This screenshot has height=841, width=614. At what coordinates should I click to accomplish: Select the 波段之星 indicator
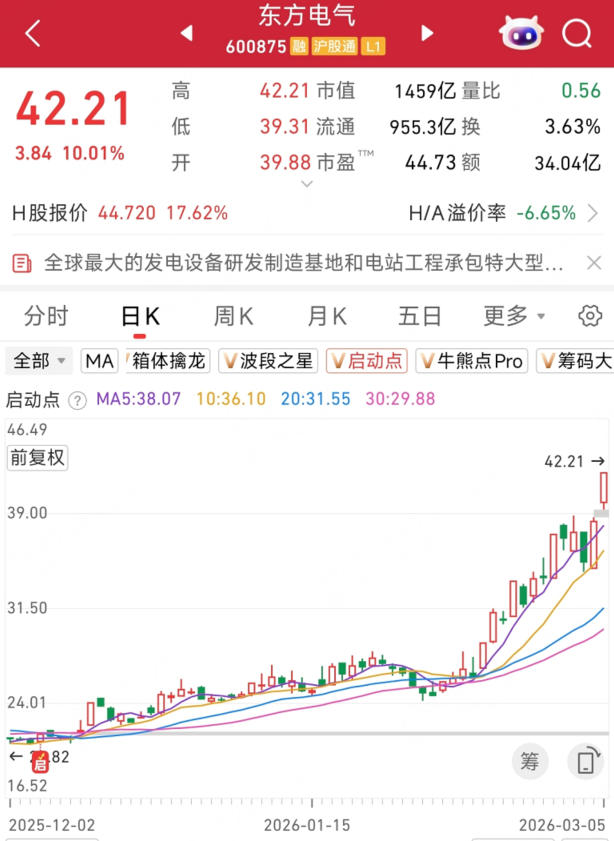268,361
